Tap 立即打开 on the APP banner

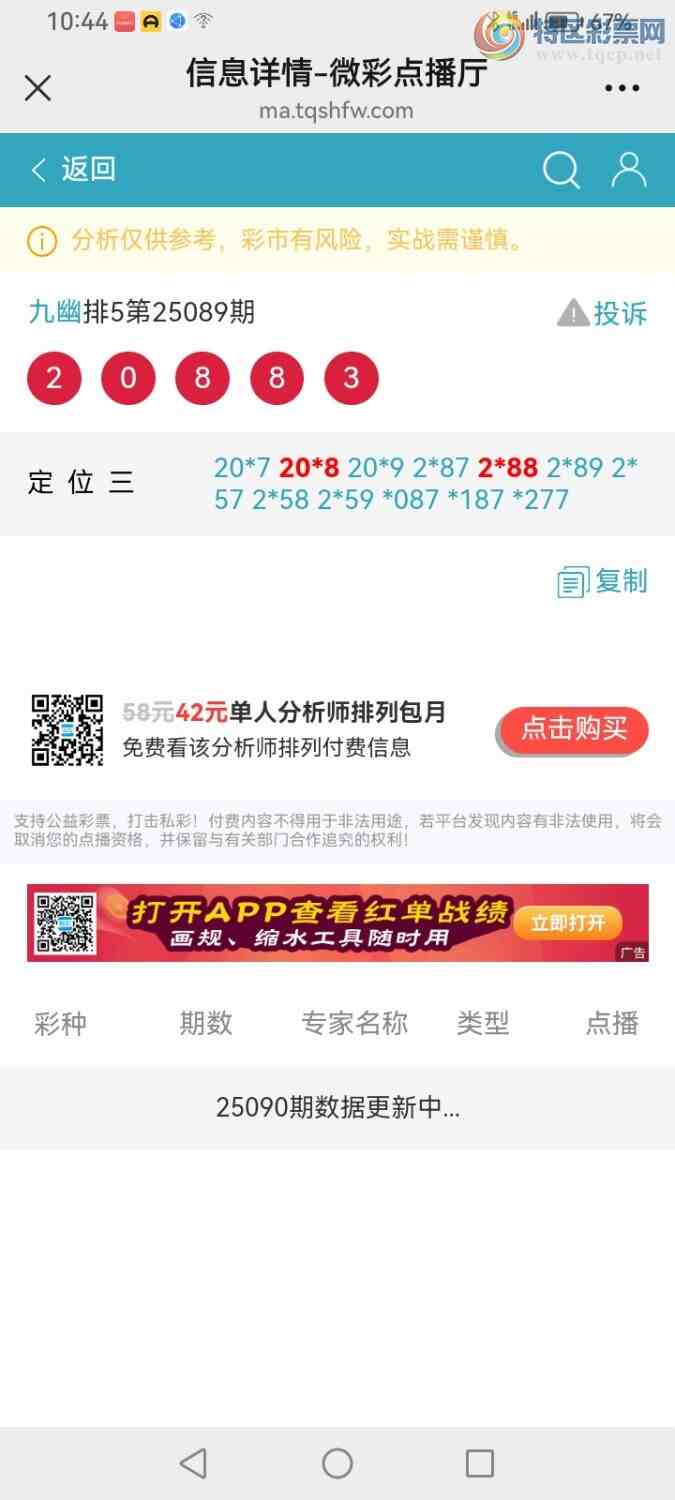[568, 923]
